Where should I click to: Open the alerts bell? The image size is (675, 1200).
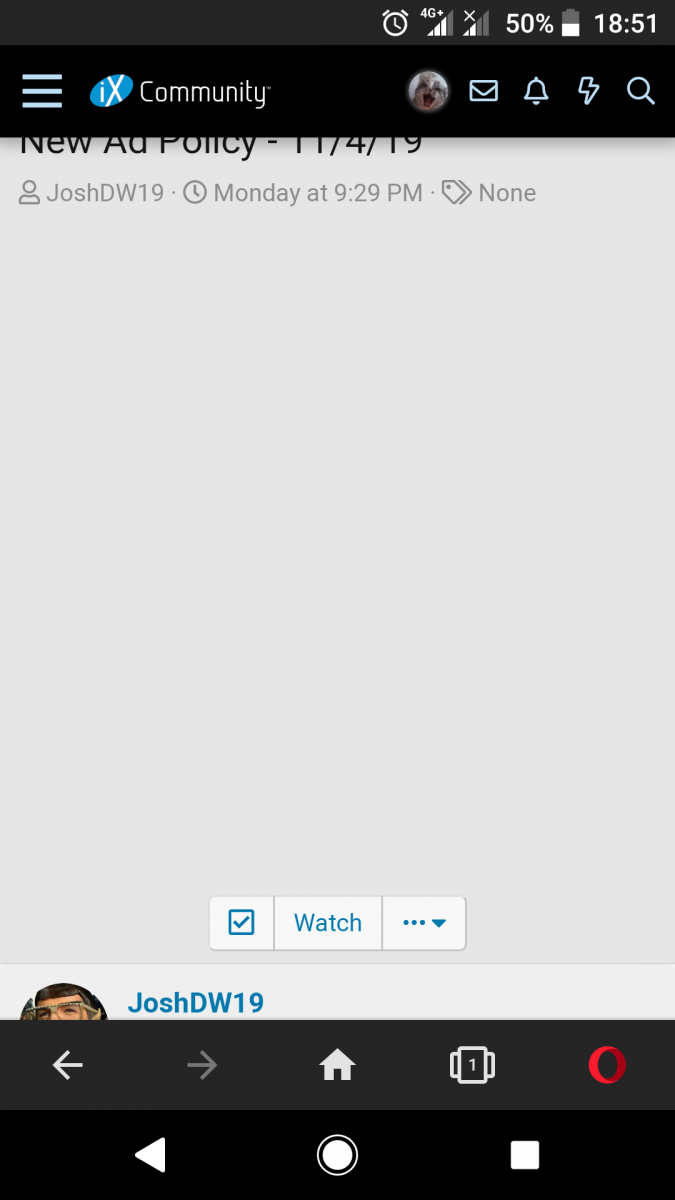(x=537, y=92)
